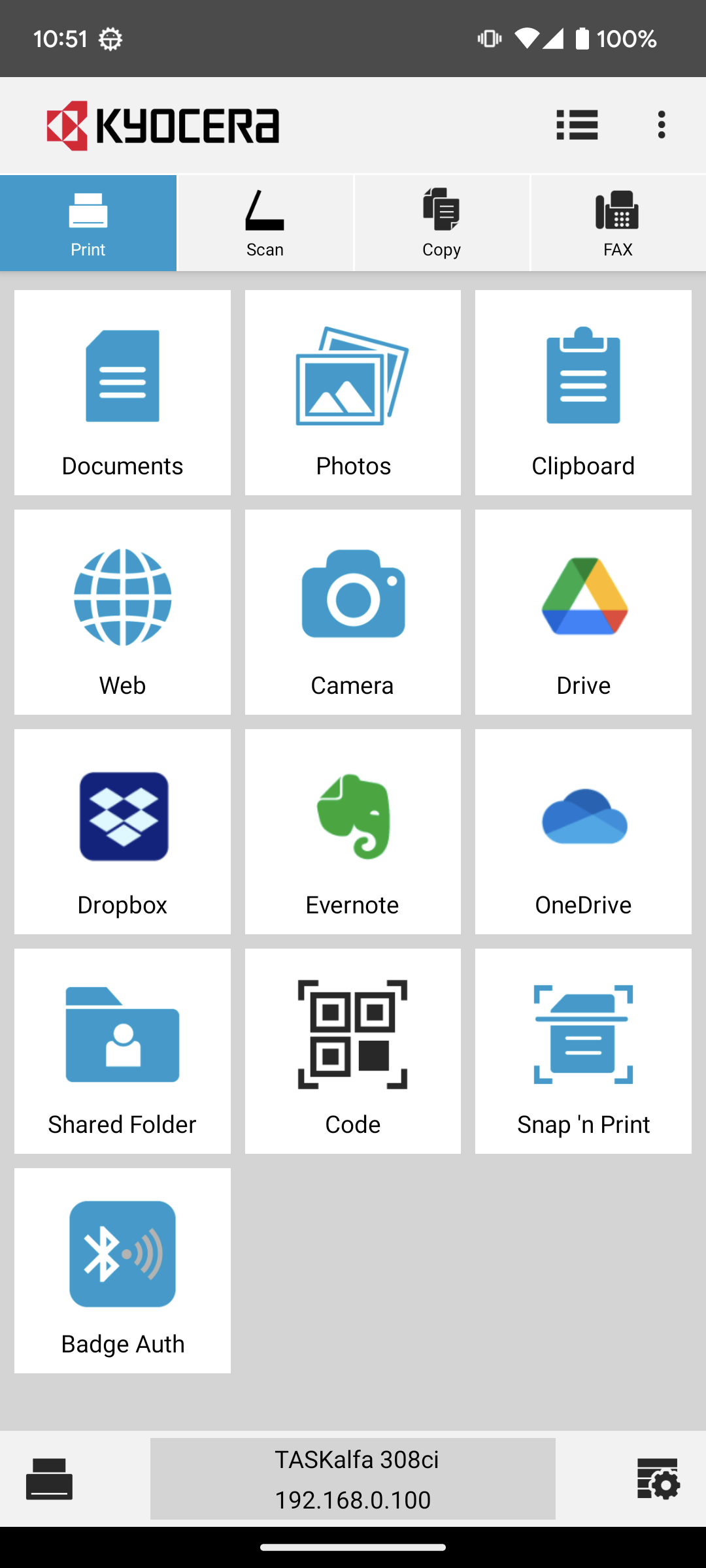This screenshot has height=1568, width=706.
Task: Switch to the FAX tab
Action: 618,223
